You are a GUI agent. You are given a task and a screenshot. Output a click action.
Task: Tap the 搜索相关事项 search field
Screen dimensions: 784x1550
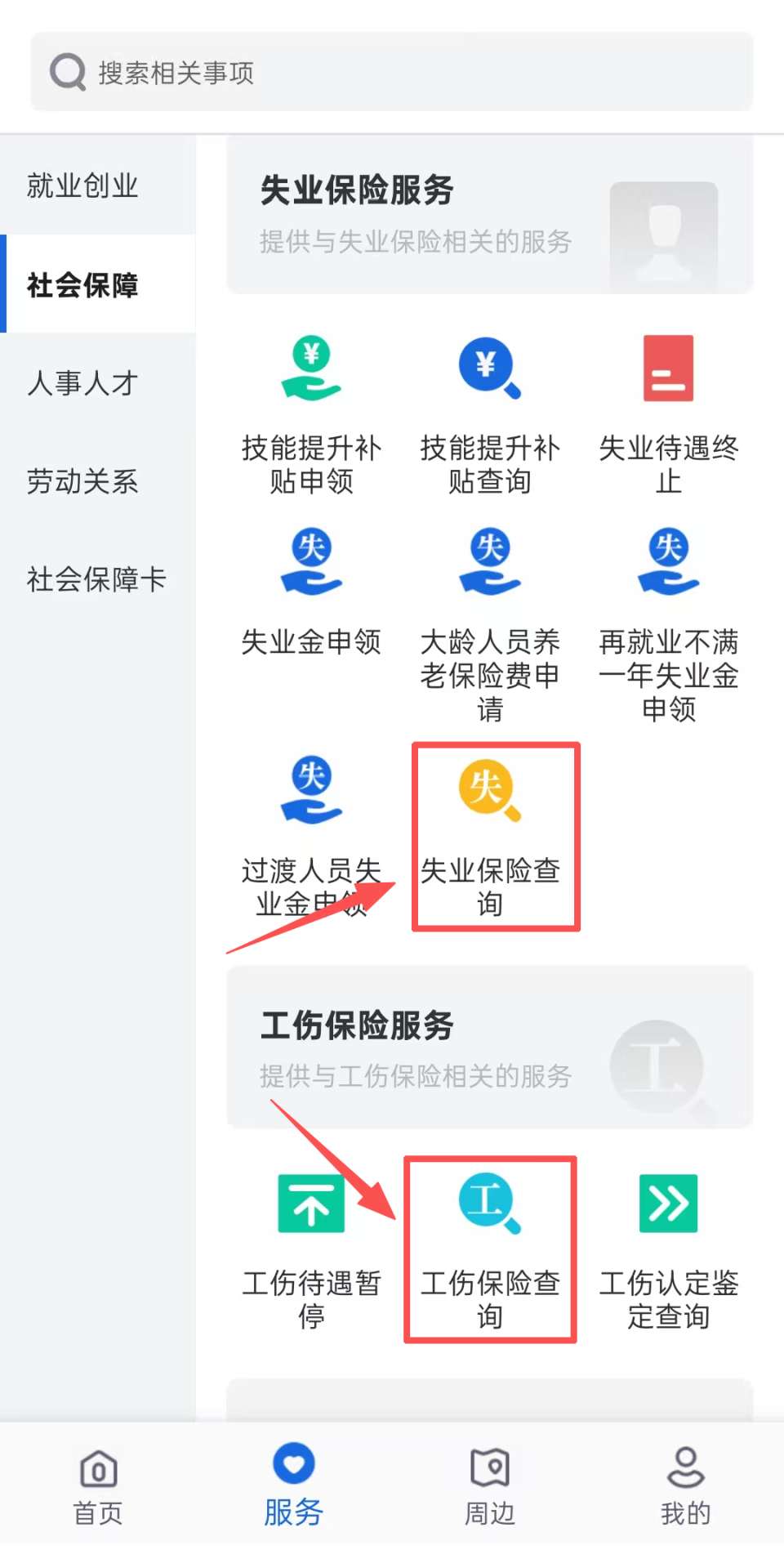392,72
